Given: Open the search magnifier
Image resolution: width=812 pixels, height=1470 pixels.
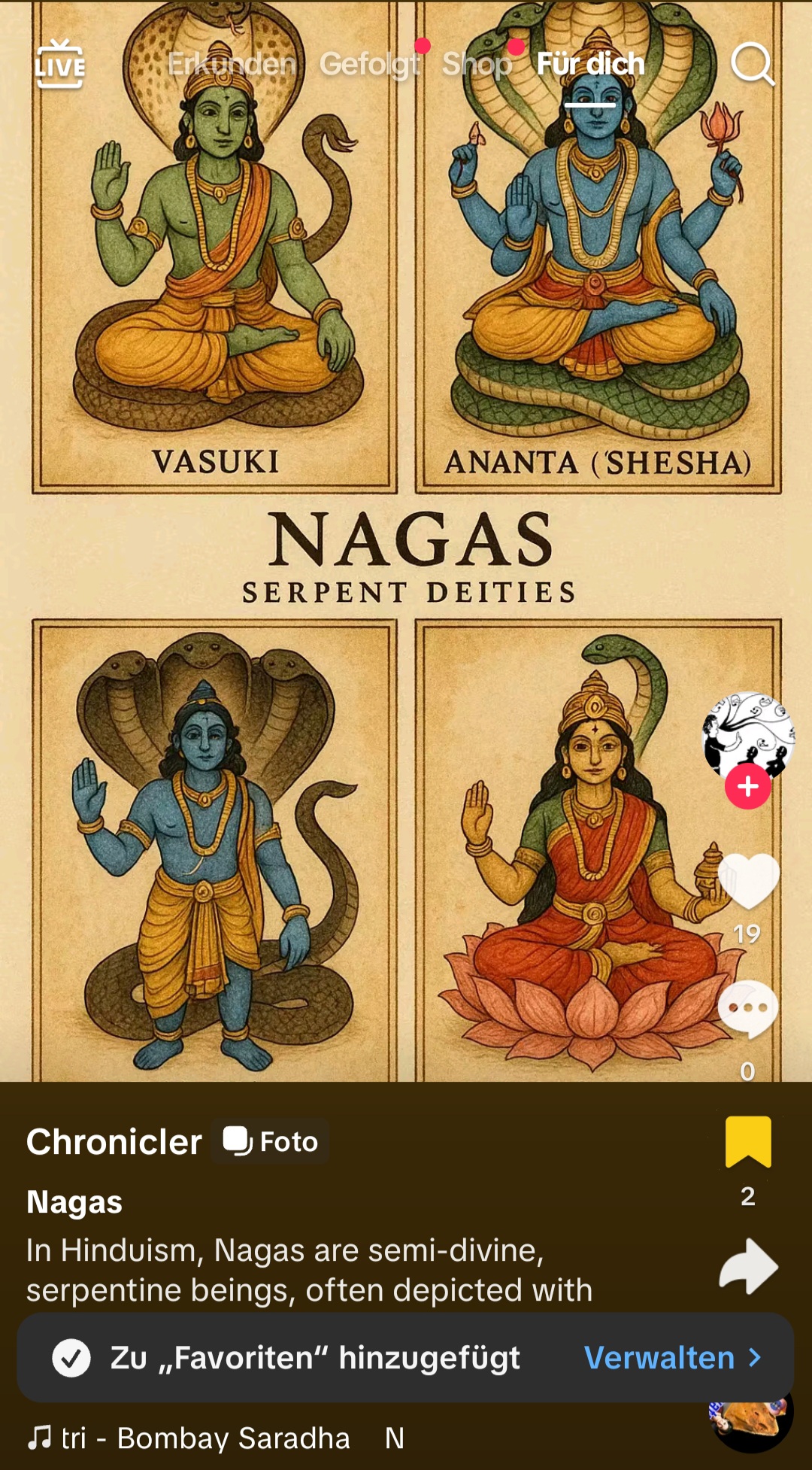Looking at the screenshot, I should pos(753,64).
